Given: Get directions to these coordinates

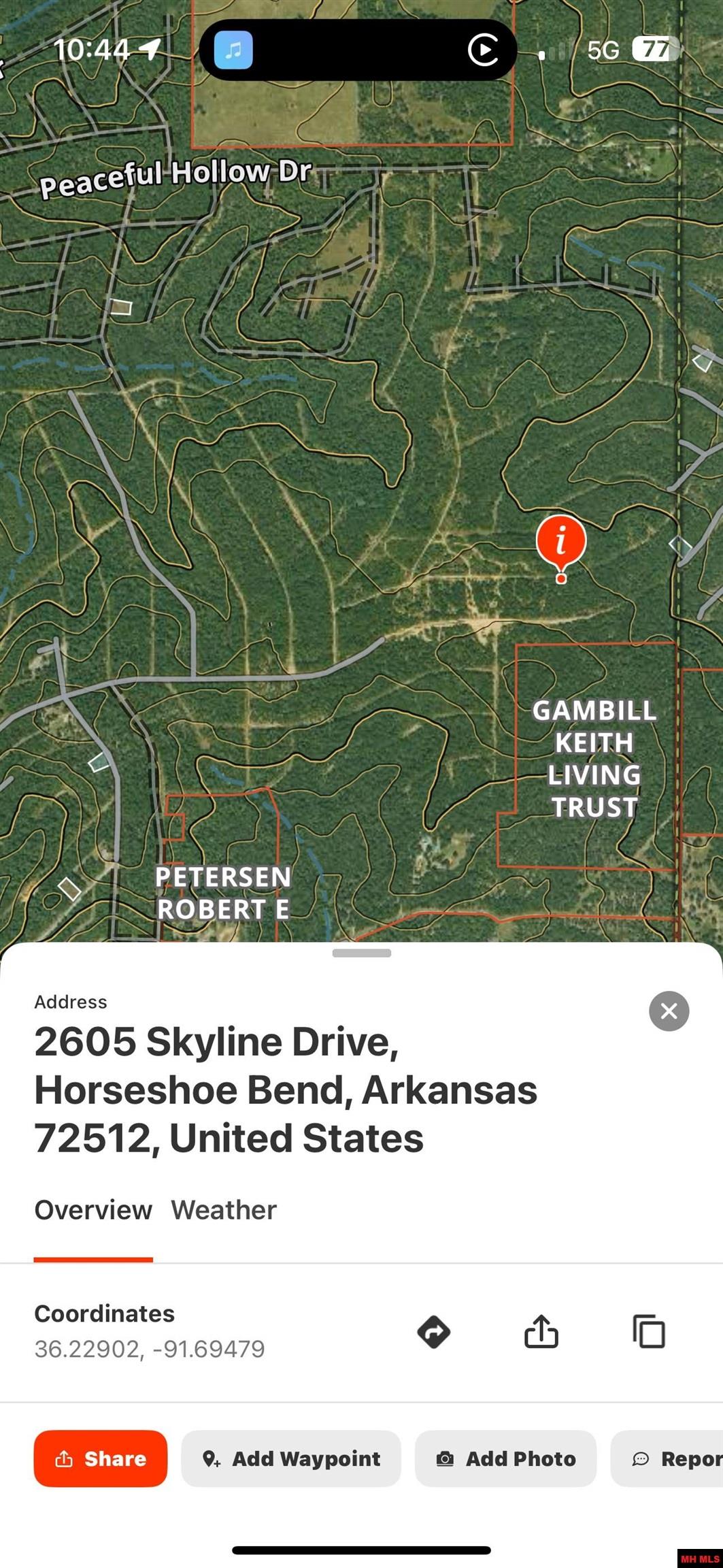Looking at the screenshot, I should coord(434,1332).
